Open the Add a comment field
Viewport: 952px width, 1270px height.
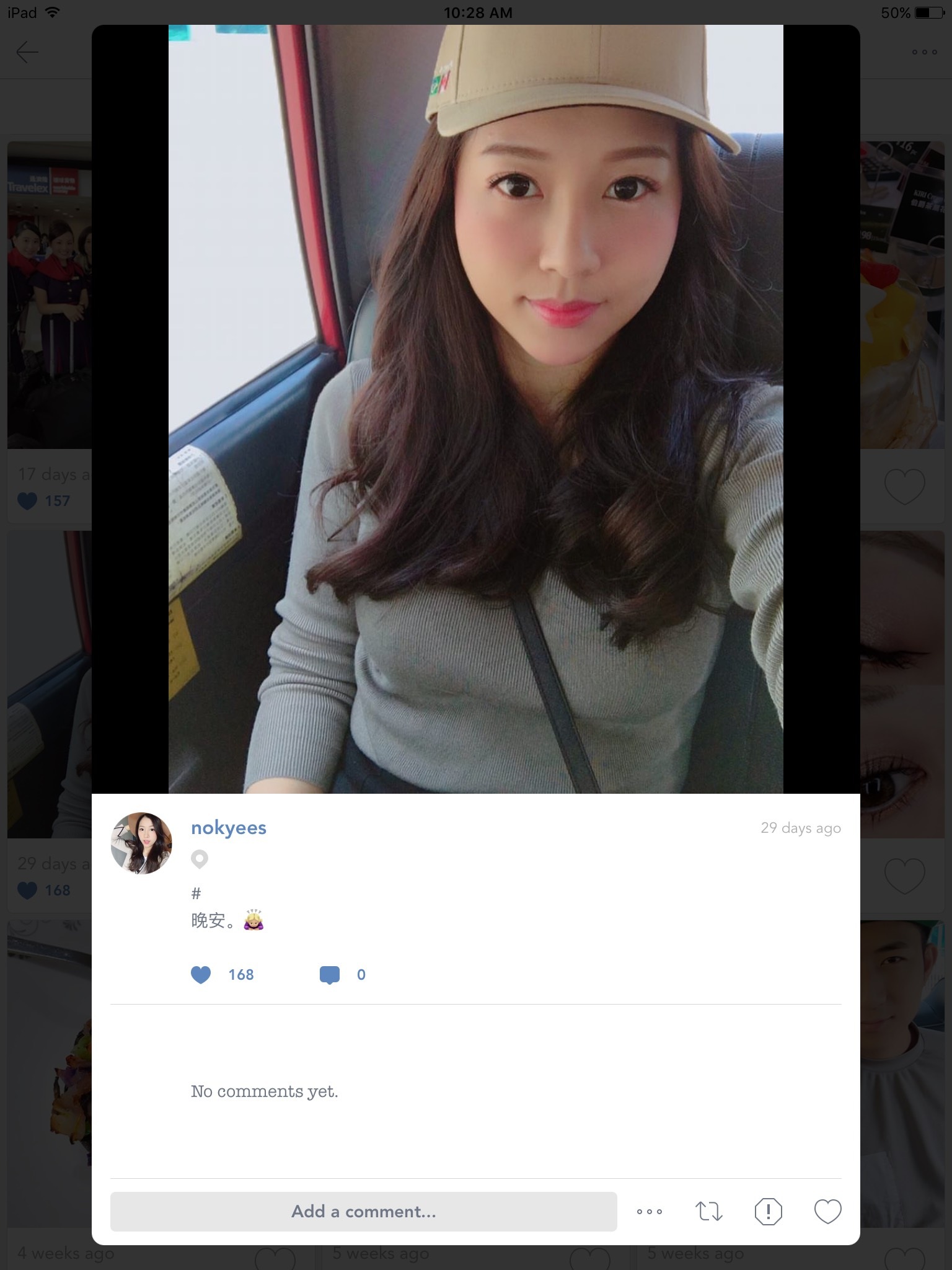pyautogui.click(x=363, y=1211)
